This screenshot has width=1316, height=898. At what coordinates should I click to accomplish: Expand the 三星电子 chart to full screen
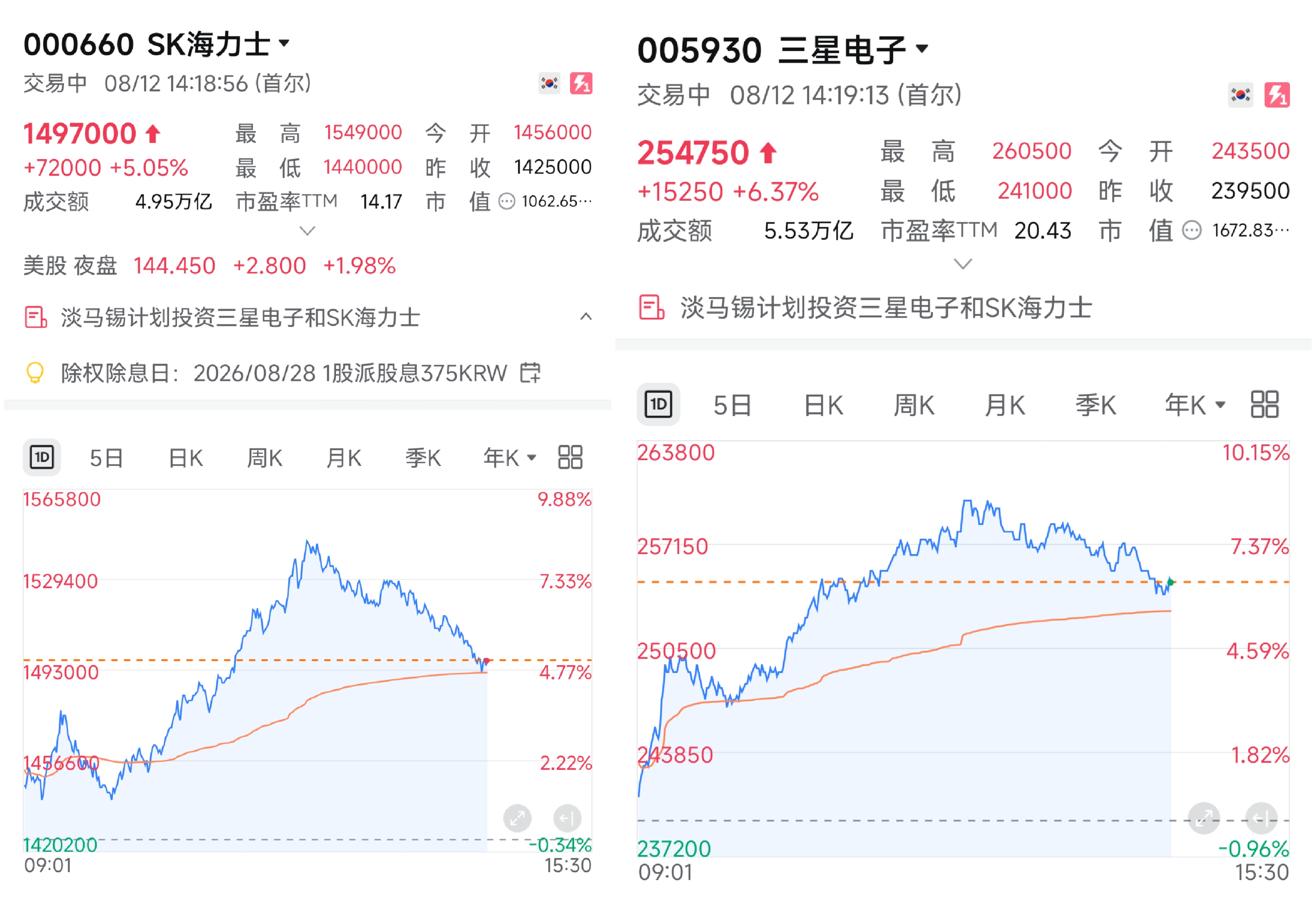[x=1203, y=818]
